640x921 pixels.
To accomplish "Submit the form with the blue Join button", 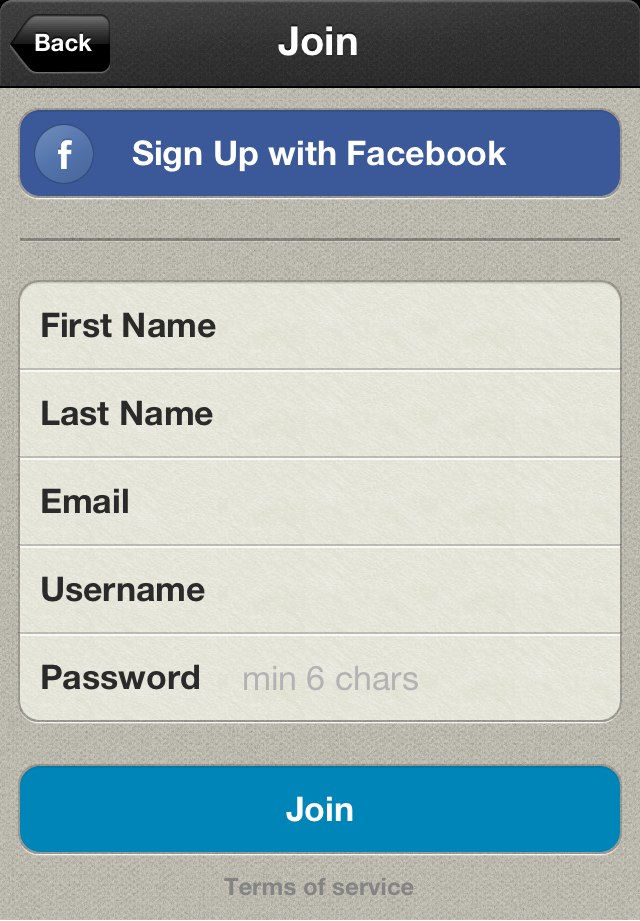I will pyautogui.click(x=319, y=809).
